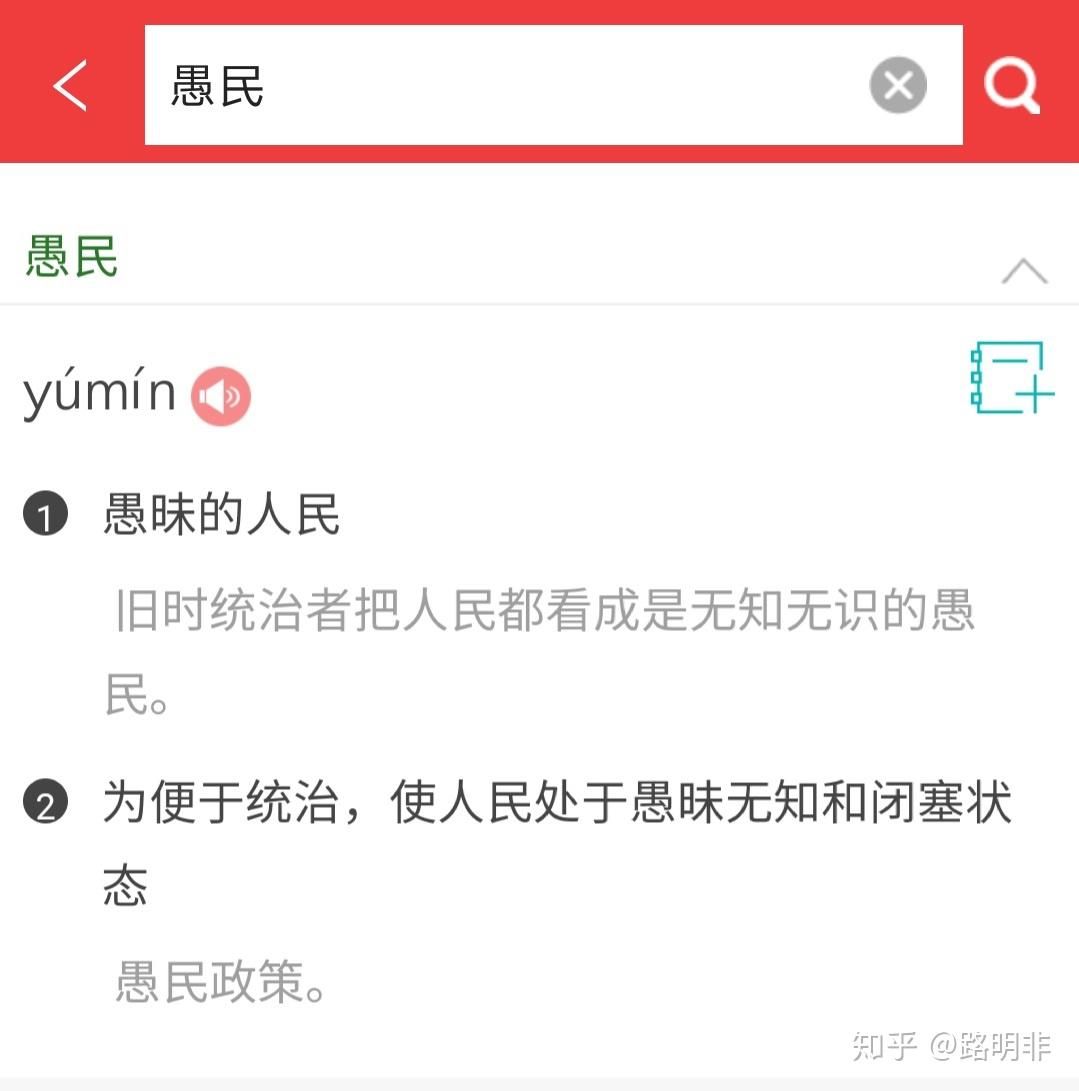Select the green headword 愚民
This screenshot has height=1091, width=1079.
point(70,257)
